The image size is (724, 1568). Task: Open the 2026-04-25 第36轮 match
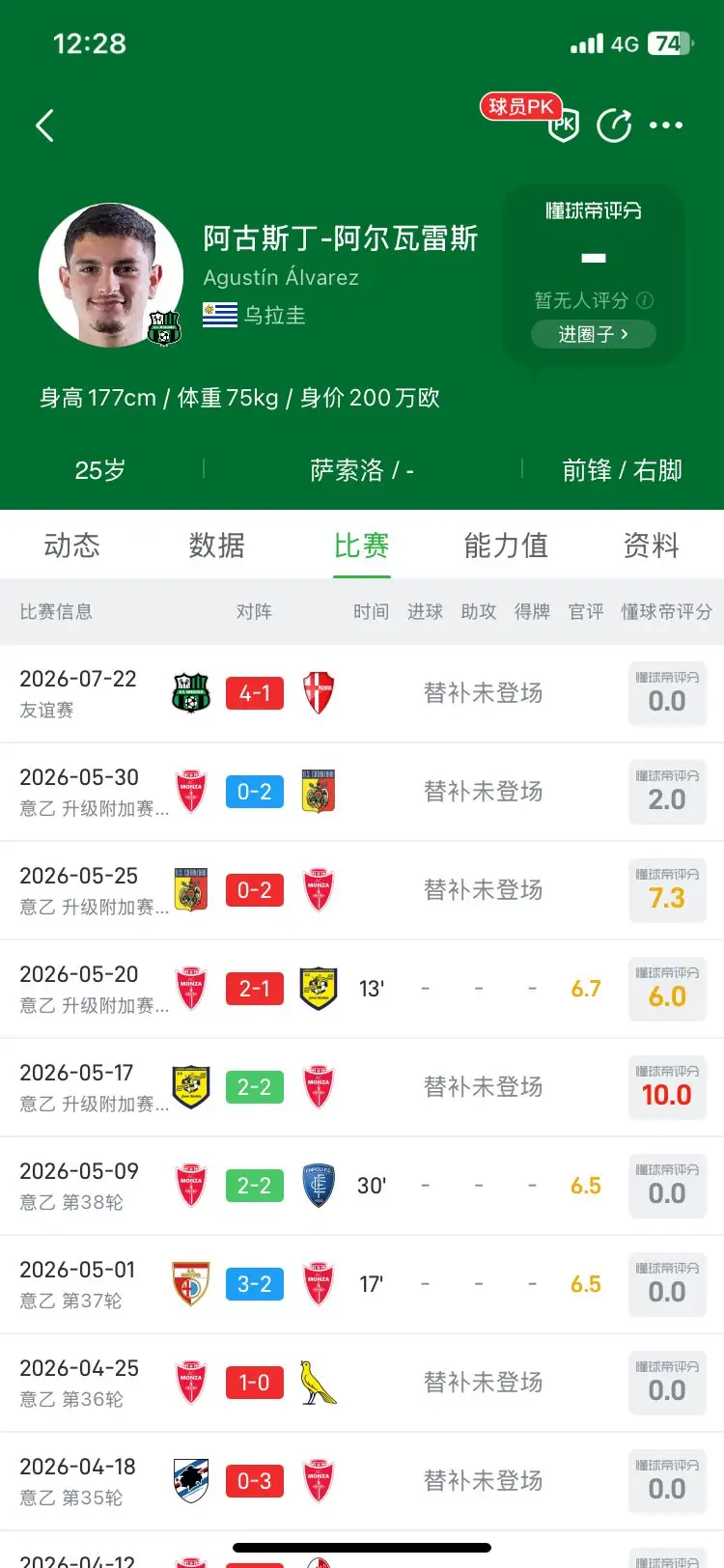pyautogui.click(x=362, y=1383)
